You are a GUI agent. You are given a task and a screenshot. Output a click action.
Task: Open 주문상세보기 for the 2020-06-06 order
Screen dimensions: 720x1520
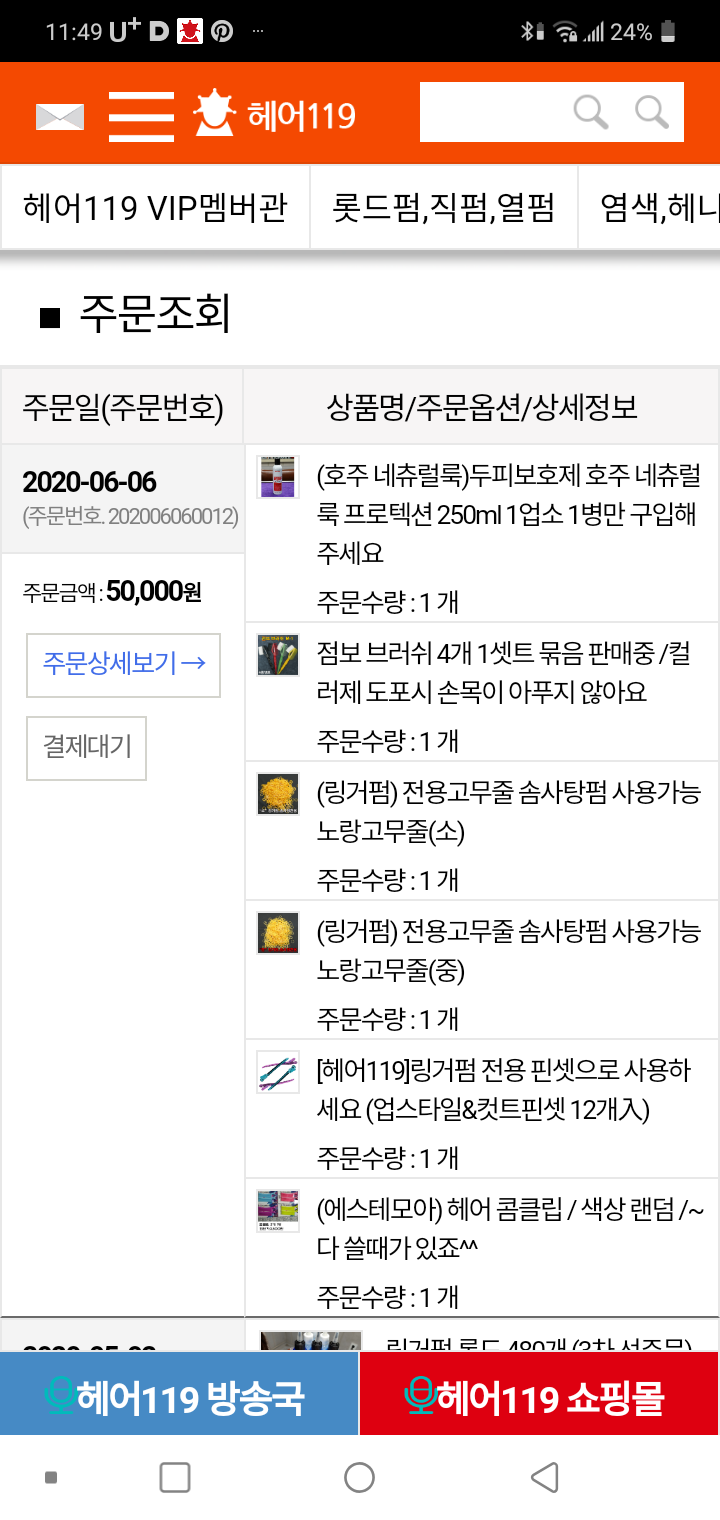(124, 664)
